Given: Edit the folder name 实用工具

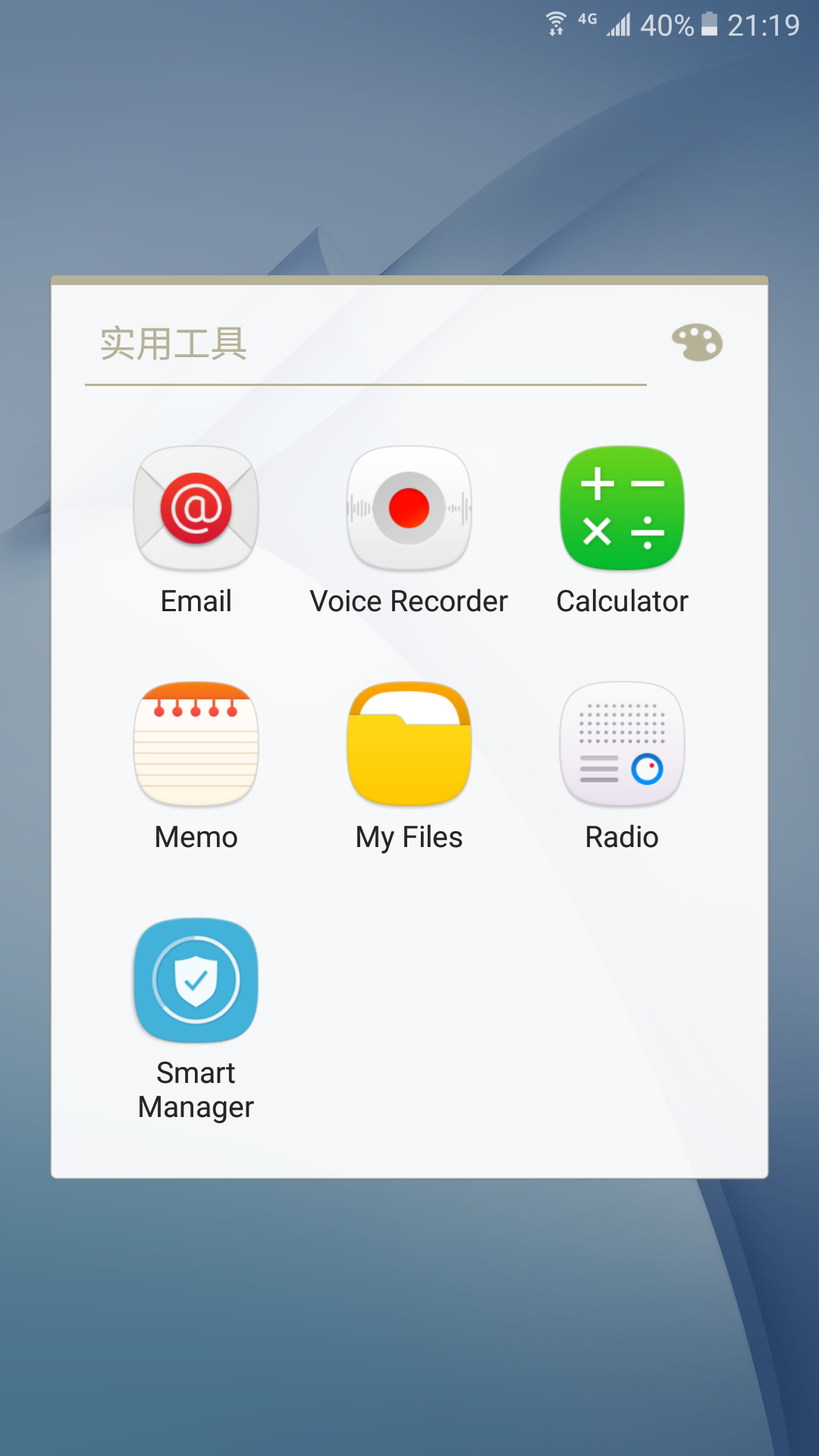Looking at the screenshot, I should click(364, 344).
